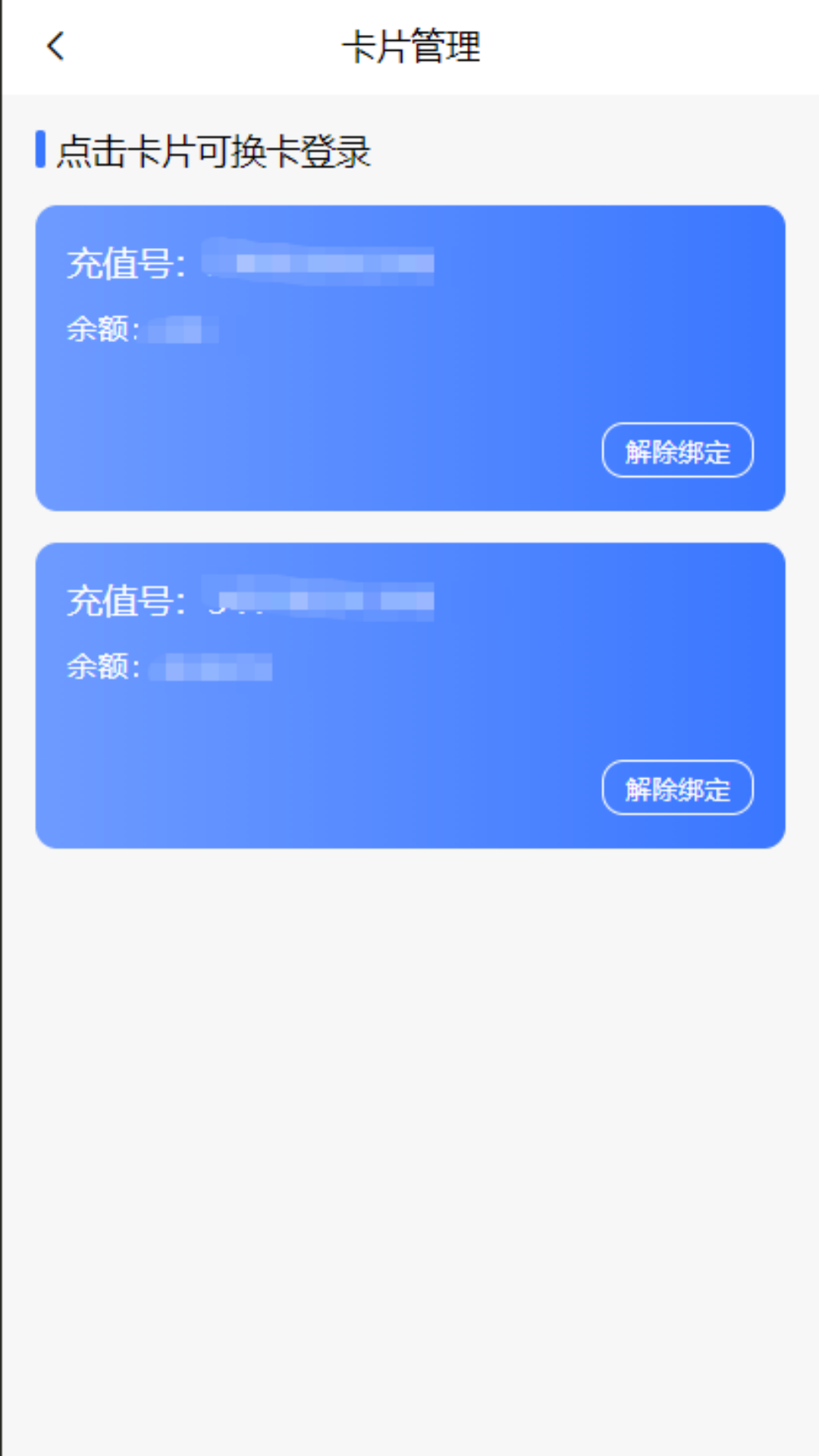
Task: Click the 卡片管理 title text
Action: [x=409, y=46]
